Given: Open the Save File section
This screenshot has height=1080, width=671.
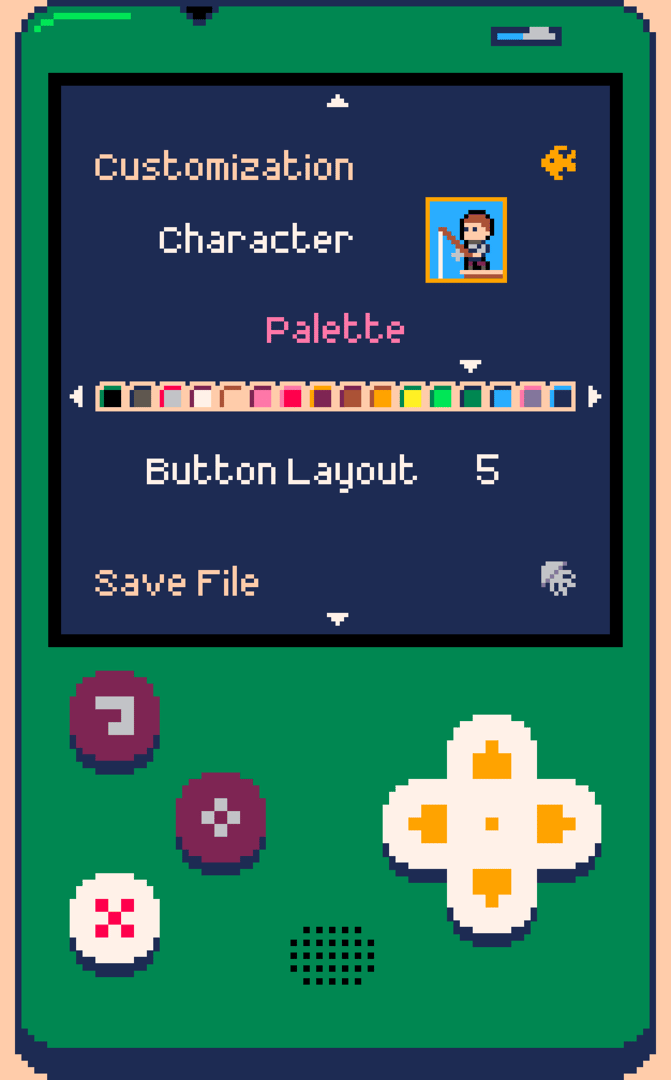Looking at the screenshot, I should pyautogui.click(x=177, y=582).
